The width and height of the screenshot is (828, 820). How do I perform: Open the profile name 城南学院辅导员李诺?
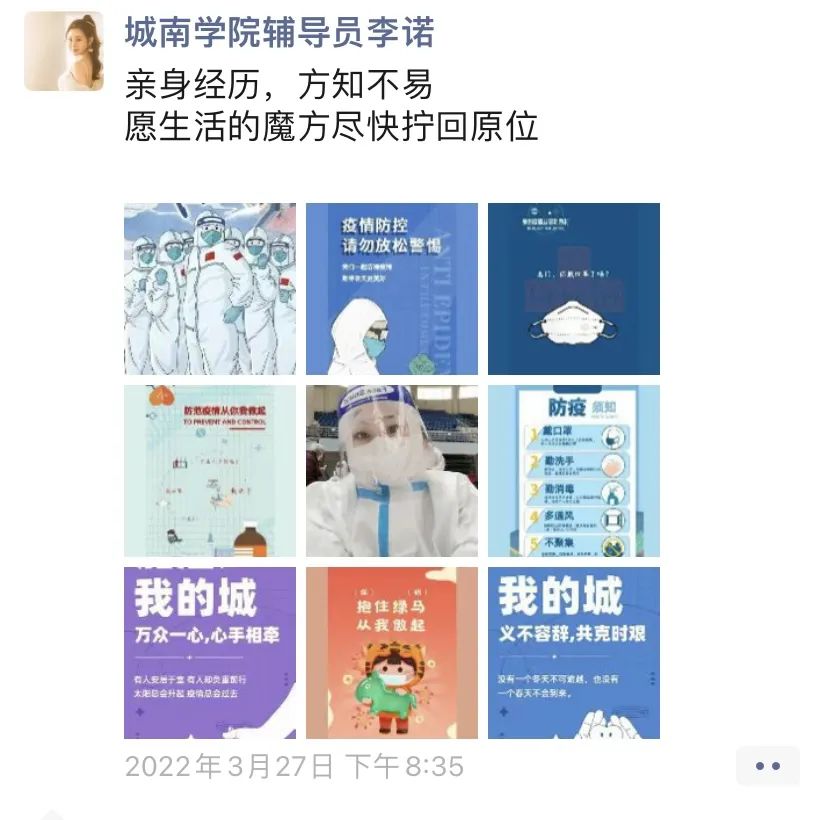[x=279, y=33]
